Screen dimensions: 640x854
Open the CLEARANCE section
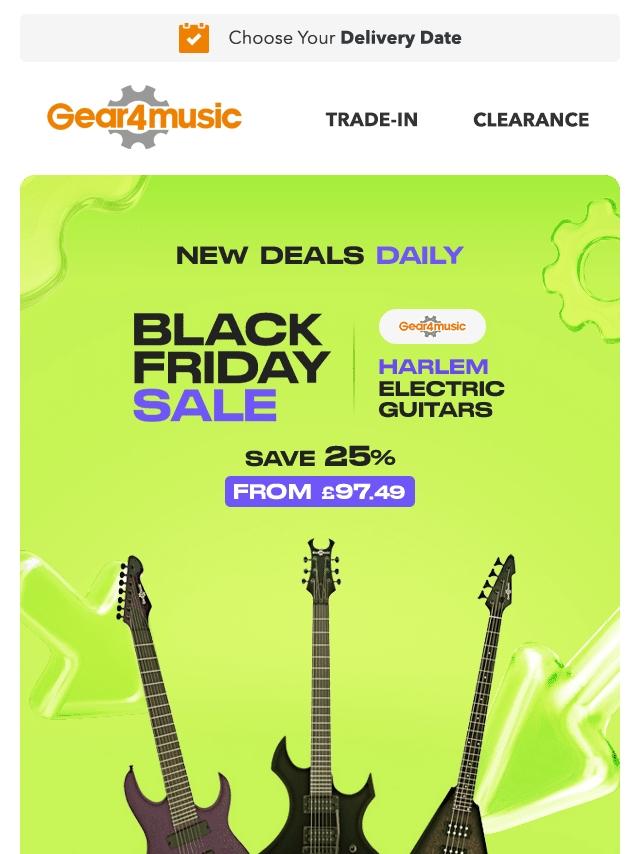(530, 120)
